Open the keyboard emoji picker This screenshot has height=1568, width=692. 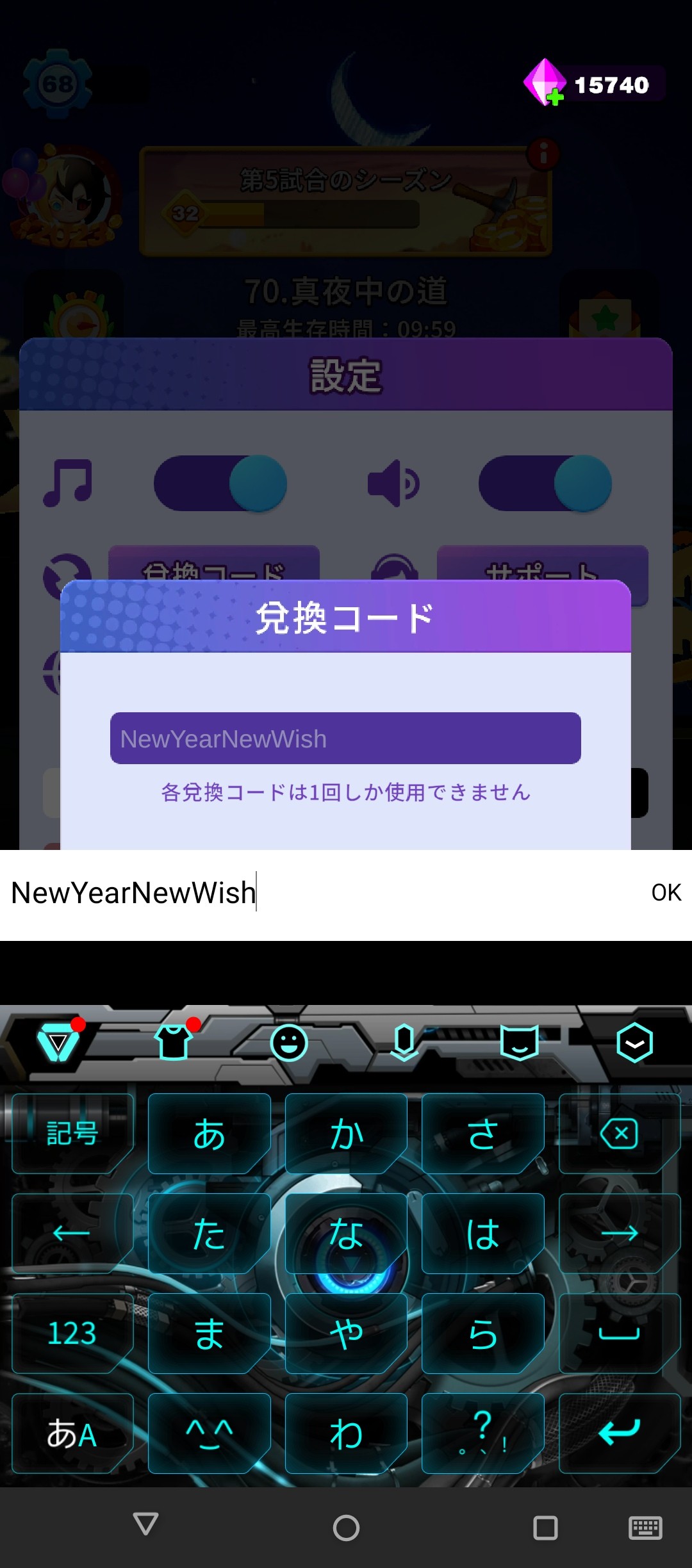tap(289, 1043)
